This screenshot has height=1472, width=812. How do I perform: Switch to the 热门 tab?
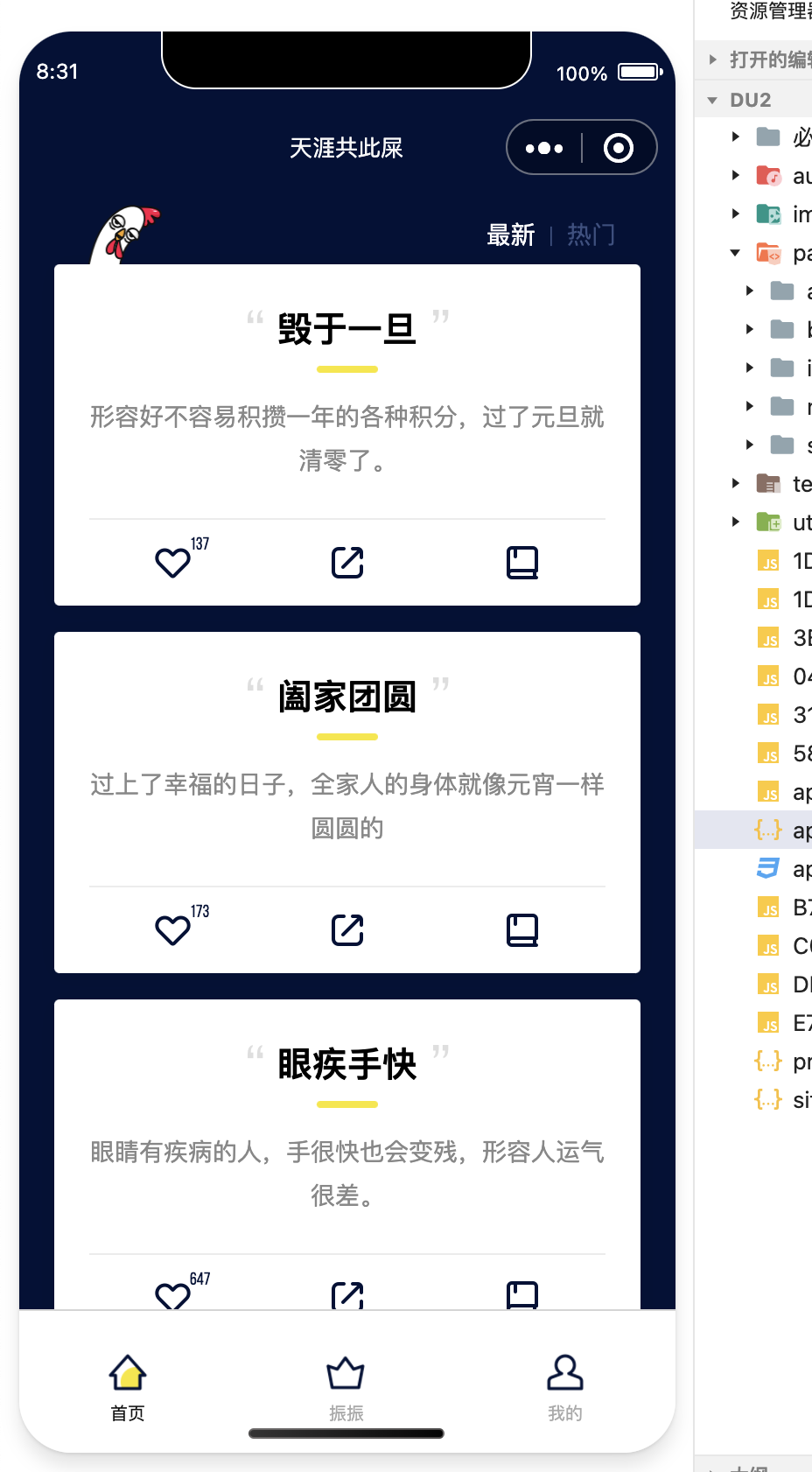click(x=591, y=235)
